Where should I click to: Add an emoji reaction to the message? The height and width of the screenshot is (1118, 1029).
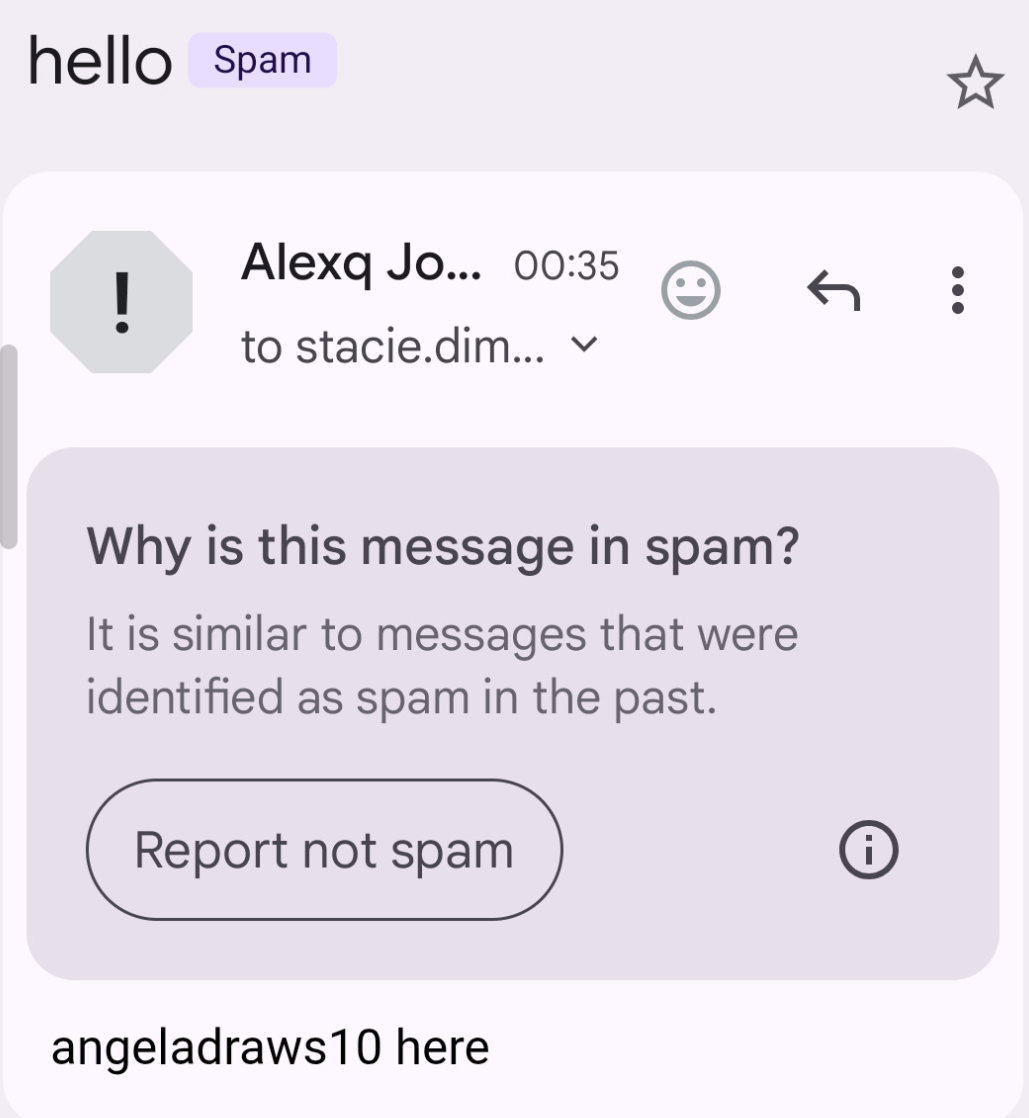[x=691, y=291]
